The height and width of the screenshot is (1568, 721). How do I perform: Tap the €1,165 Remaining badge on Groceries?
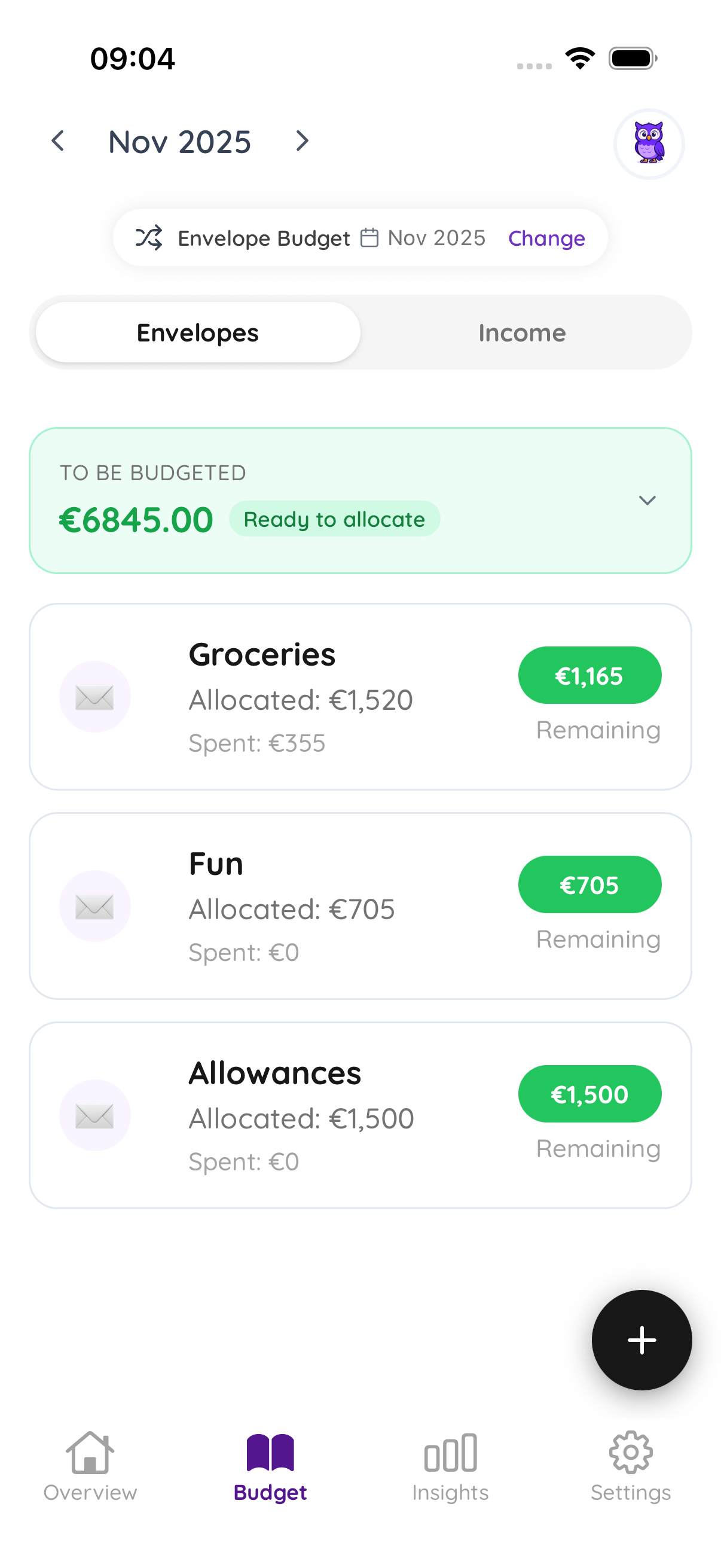pos(589,675)
